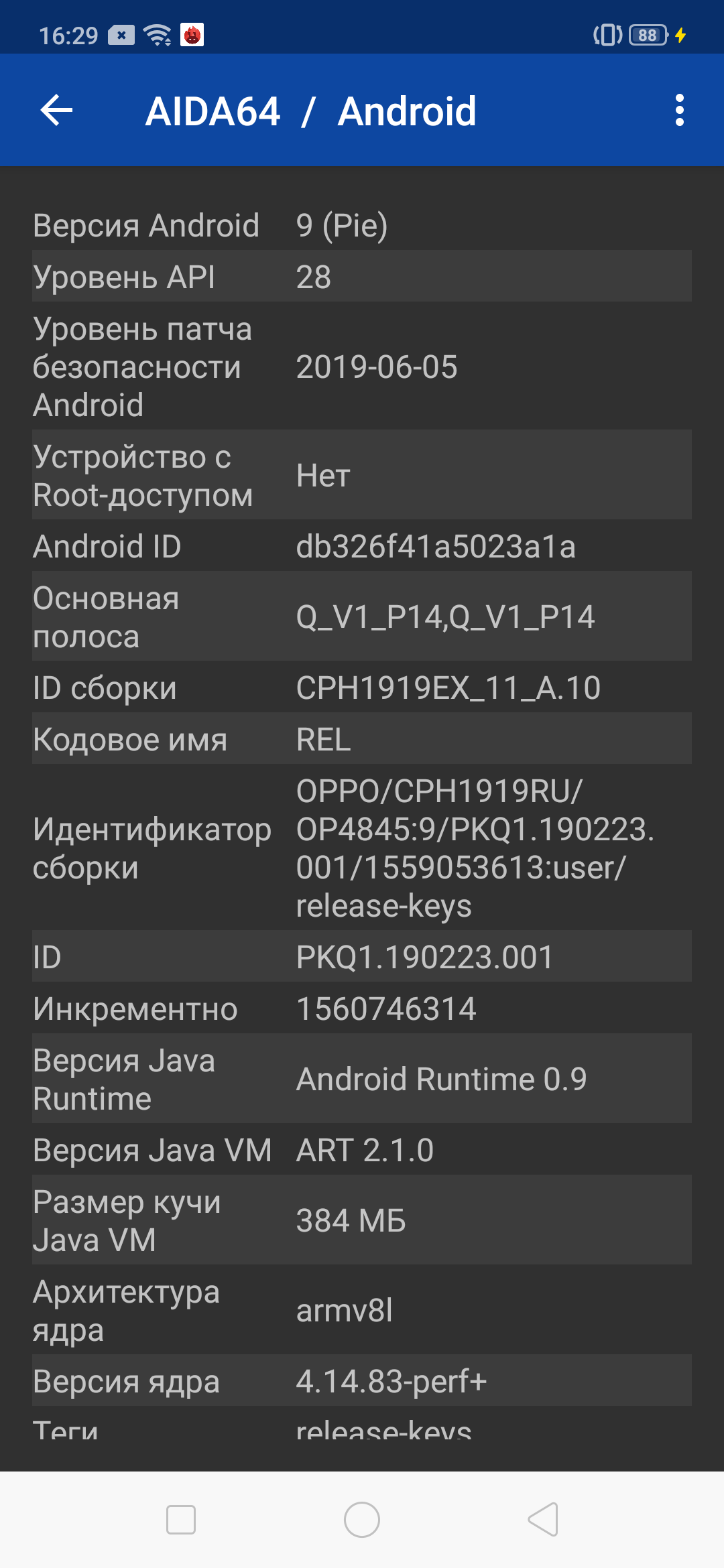Tap the system home button
Viewport: 724px width, 1568px height.
click(x=362, y=1520)
